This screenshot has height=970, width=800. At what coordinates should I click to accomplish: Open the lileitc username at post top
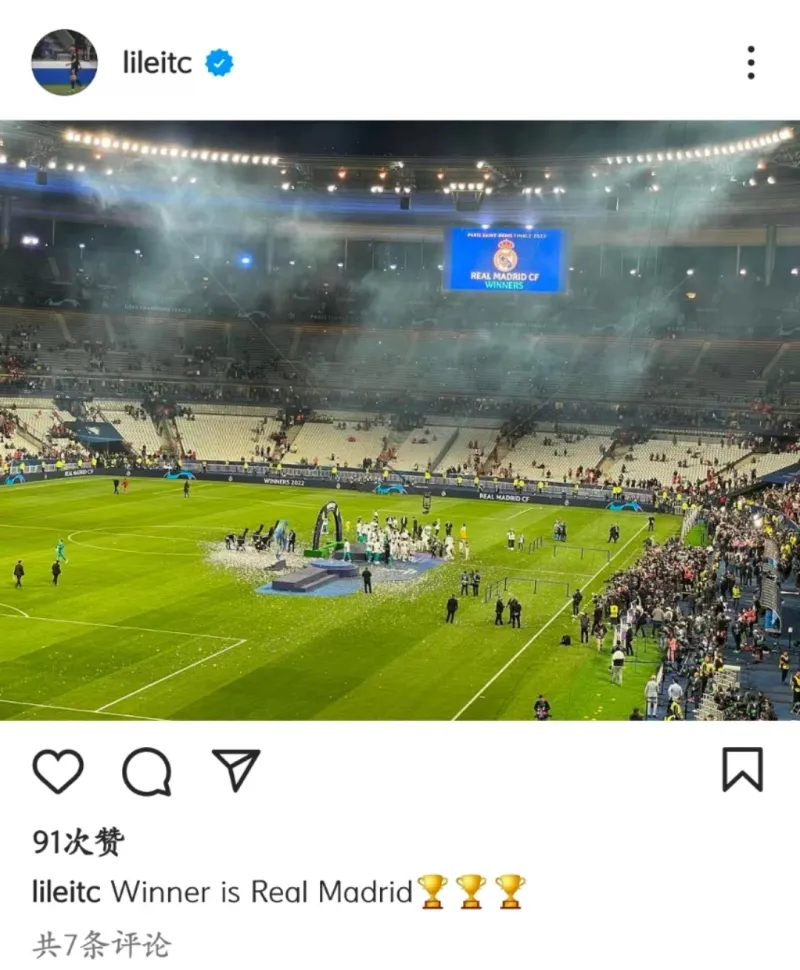pyautogui.click(x=157, y=63)
